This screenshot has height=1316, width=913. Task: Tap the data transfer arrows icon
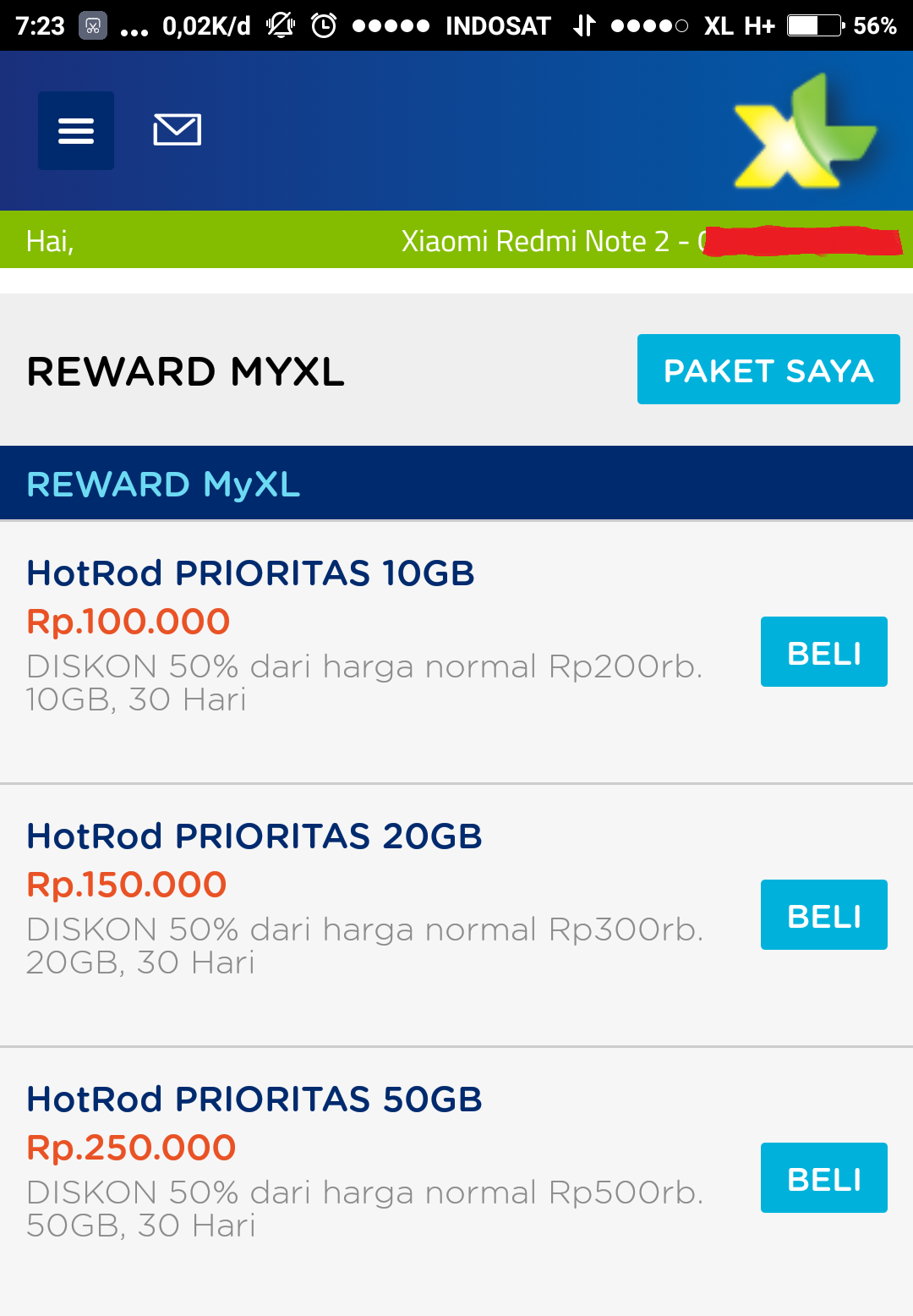[x=583, y=25]
